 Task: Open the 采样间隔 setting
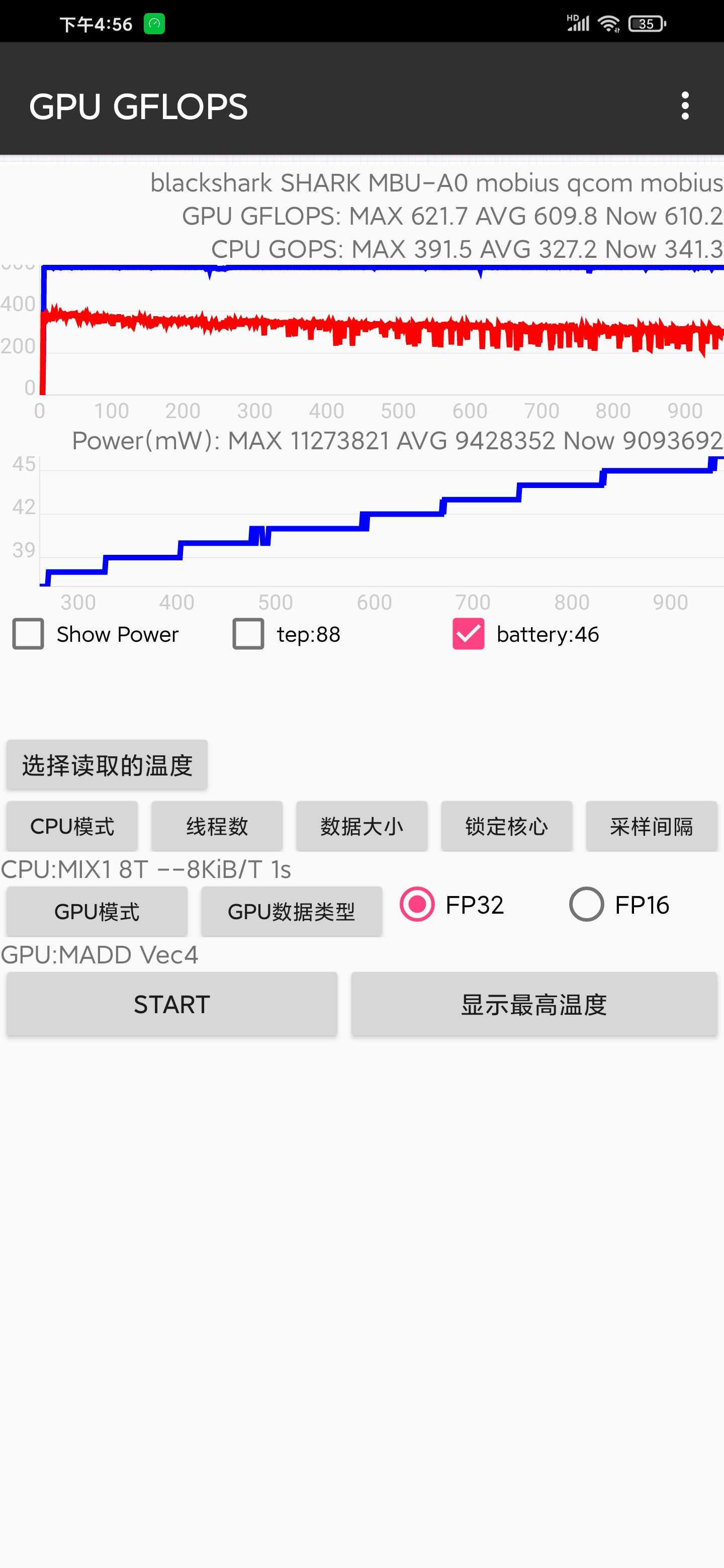coord(652,826)
